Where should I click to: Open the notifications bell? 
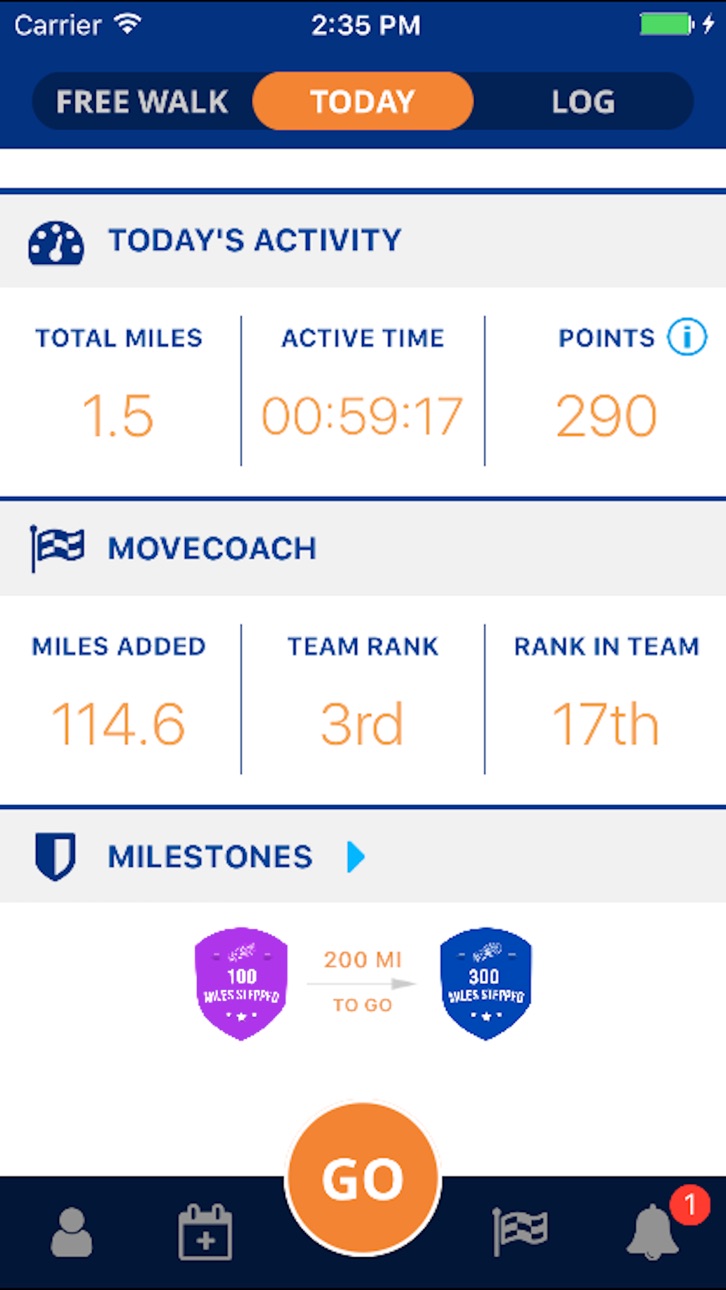pyautogui.click(x=654, y=1232)
